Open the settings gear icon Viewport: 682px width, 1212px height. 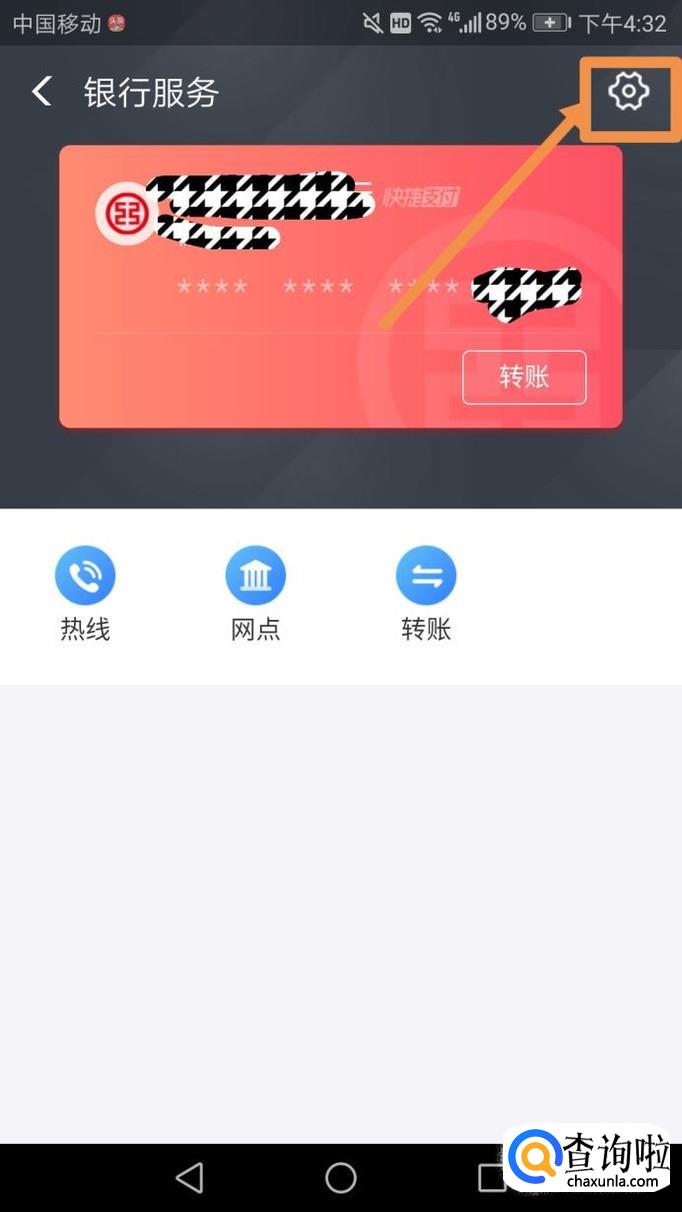click(628, 92)
